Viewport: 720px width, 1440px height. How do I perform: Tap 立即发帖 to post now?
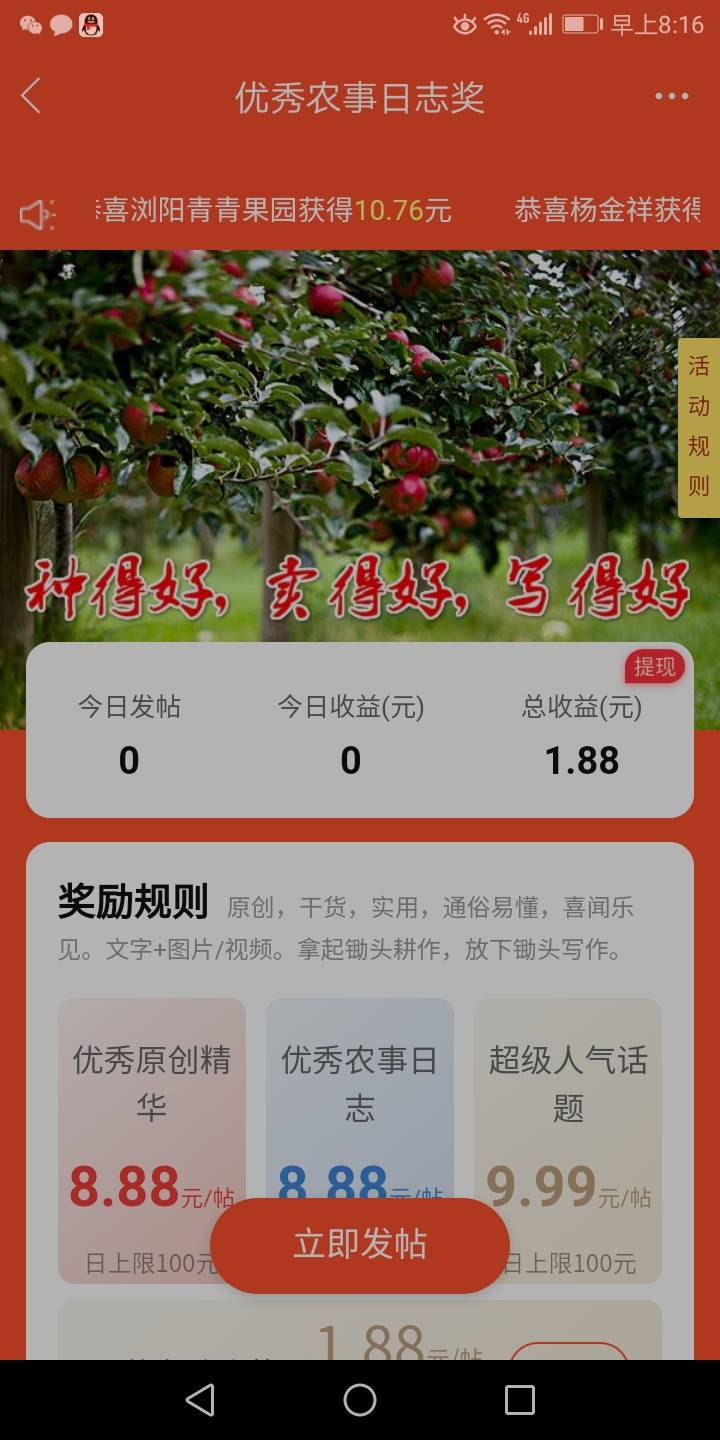360,1245
